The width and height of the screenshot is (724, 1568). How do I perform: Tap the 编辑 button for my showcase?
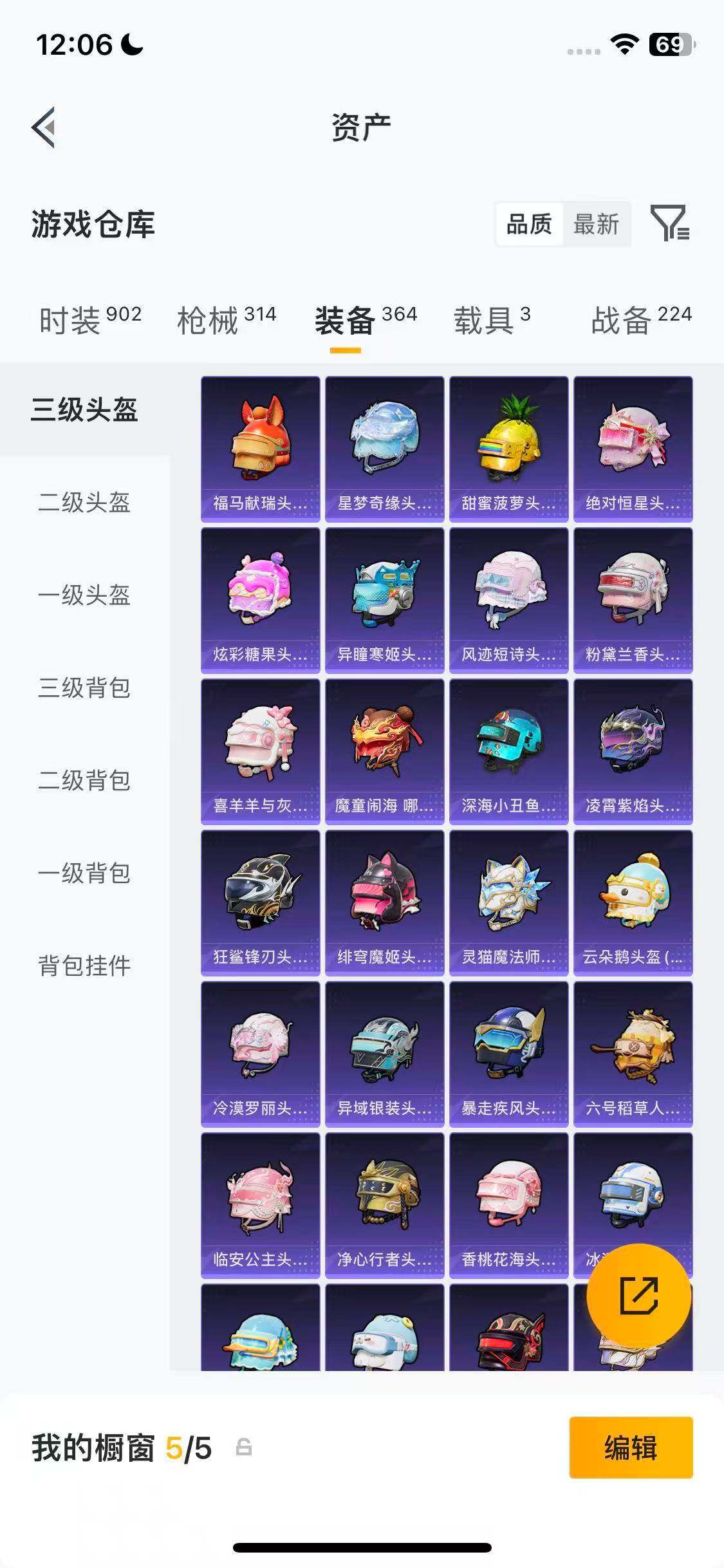tap(631, 1448)
